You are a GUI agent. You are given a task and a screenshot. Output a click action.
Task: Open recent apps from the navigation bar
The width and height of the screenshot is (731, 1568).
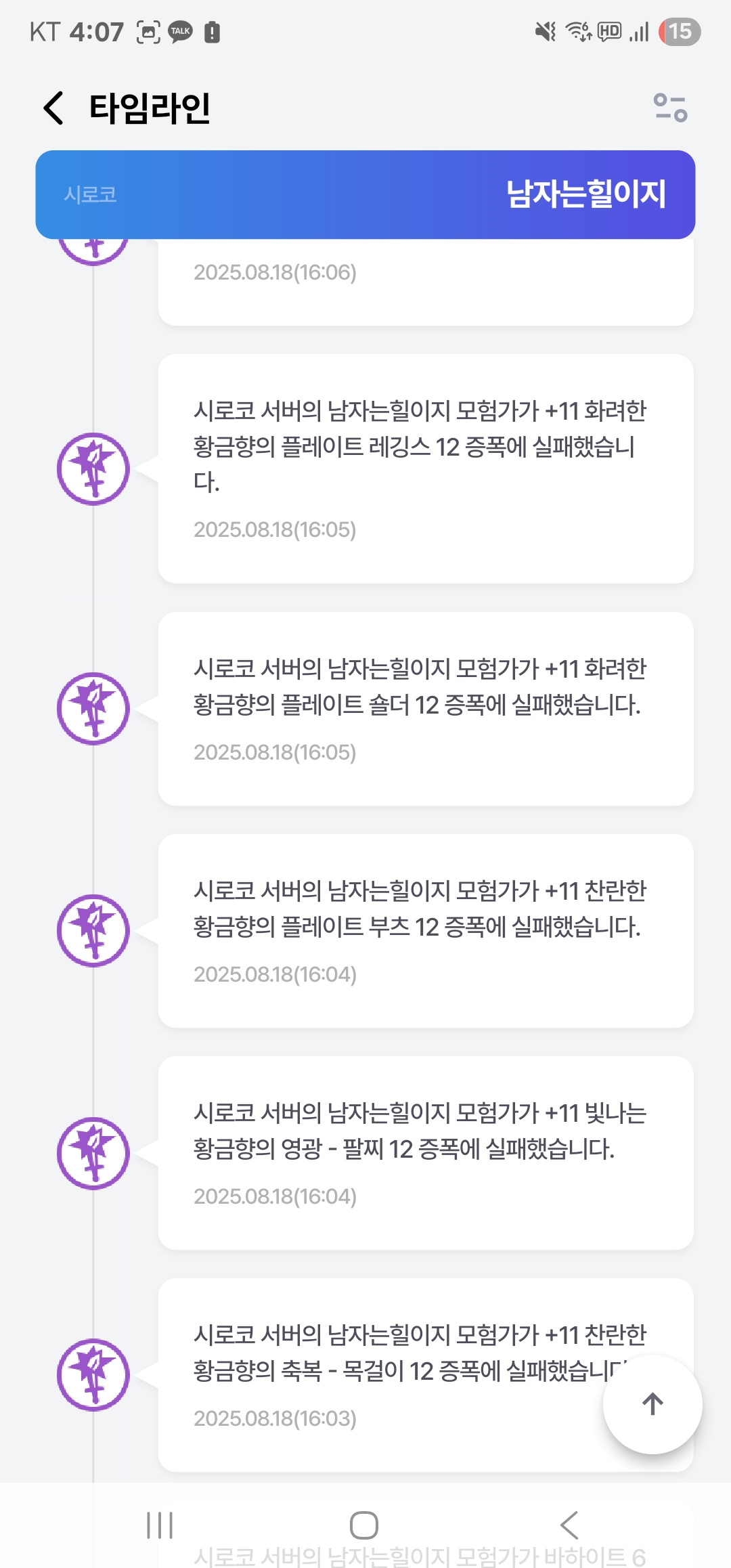(x=160, y=1525)
